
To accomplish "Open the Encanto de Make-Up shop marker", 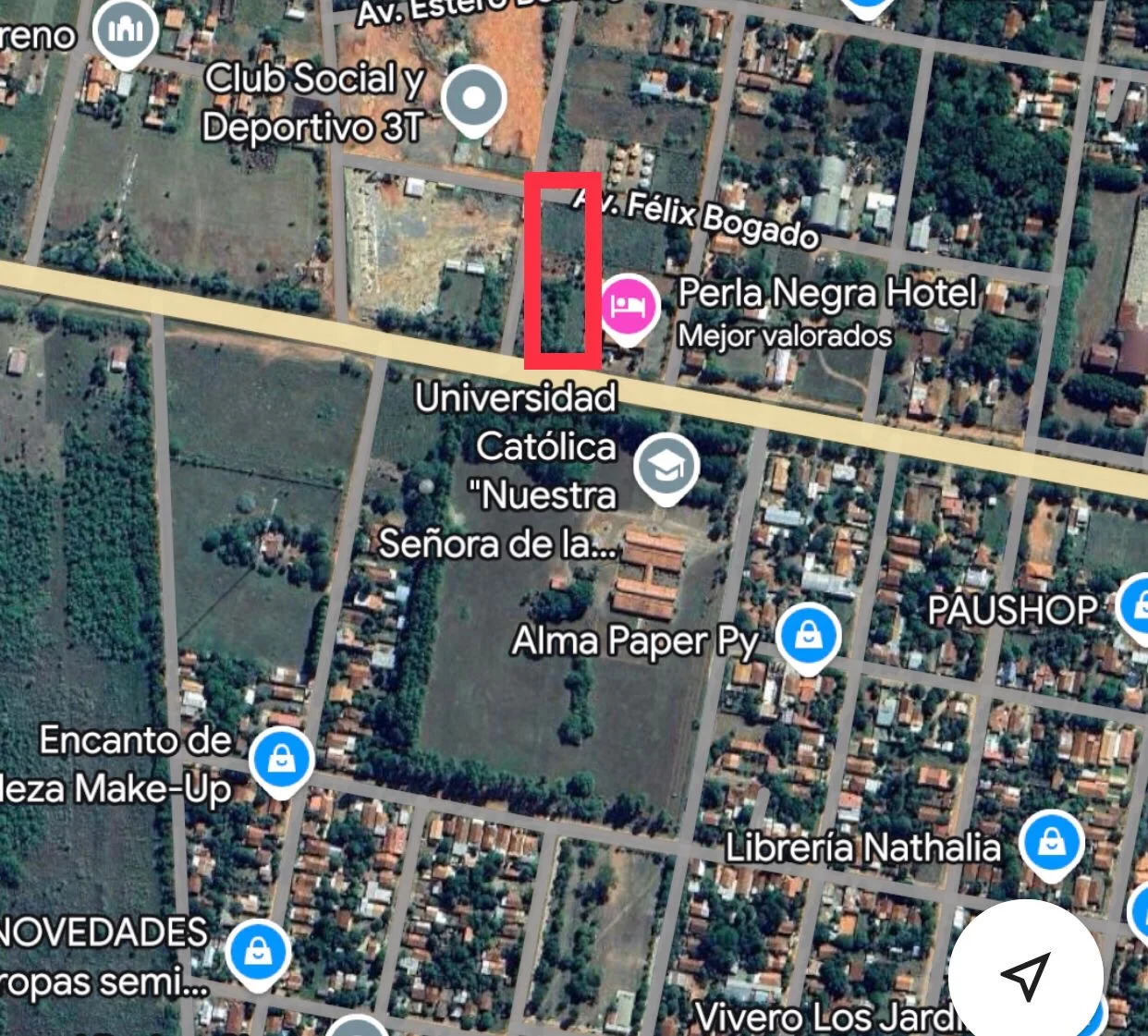I will click(281, 760).
